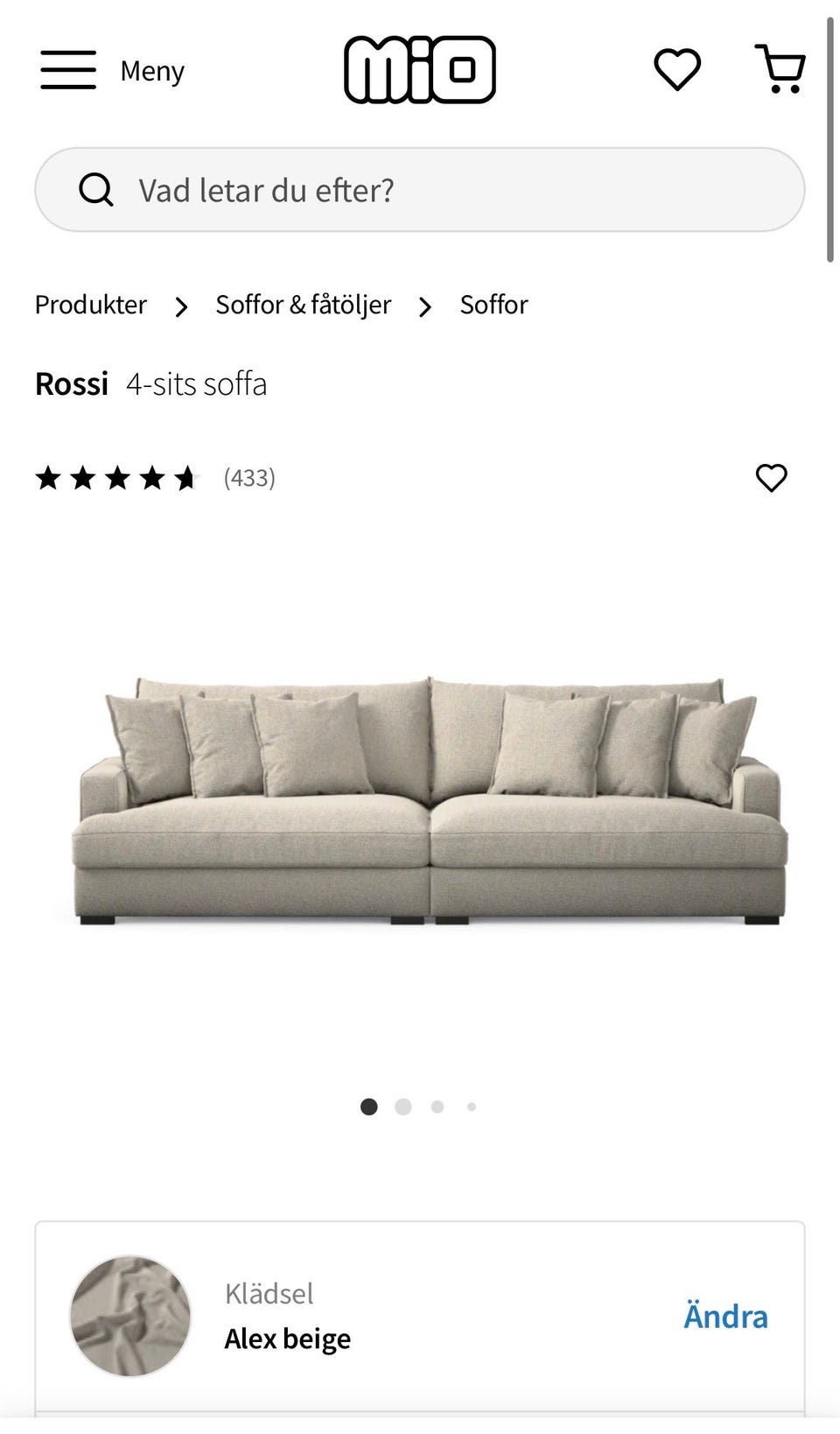The image size is (840, 1434).
Task: Tap the 'Vad letar du efter?' search field
Action: [x=420, y=190]
